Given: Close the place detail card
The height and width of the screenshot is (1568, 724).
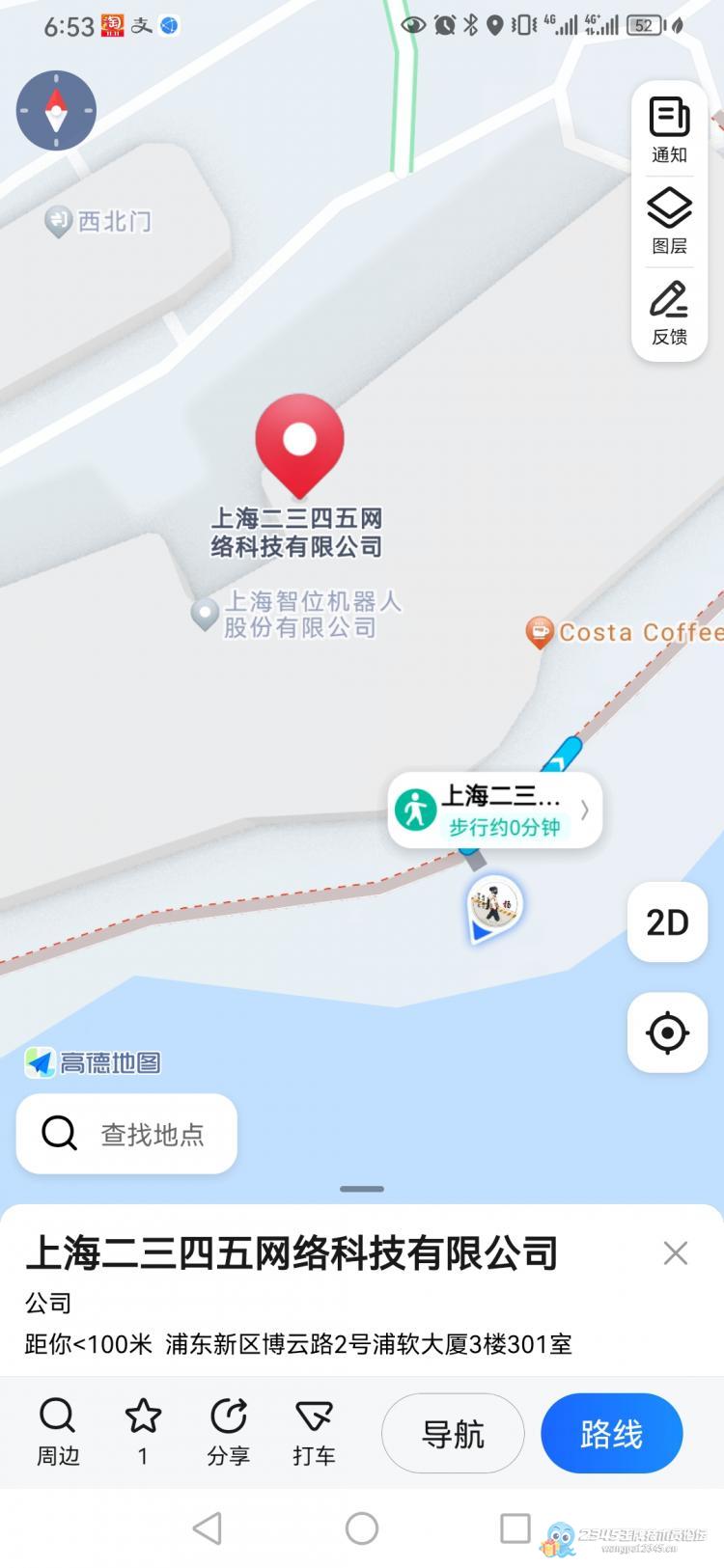Looking at the screenshot, I should (x=676, y=1252).
